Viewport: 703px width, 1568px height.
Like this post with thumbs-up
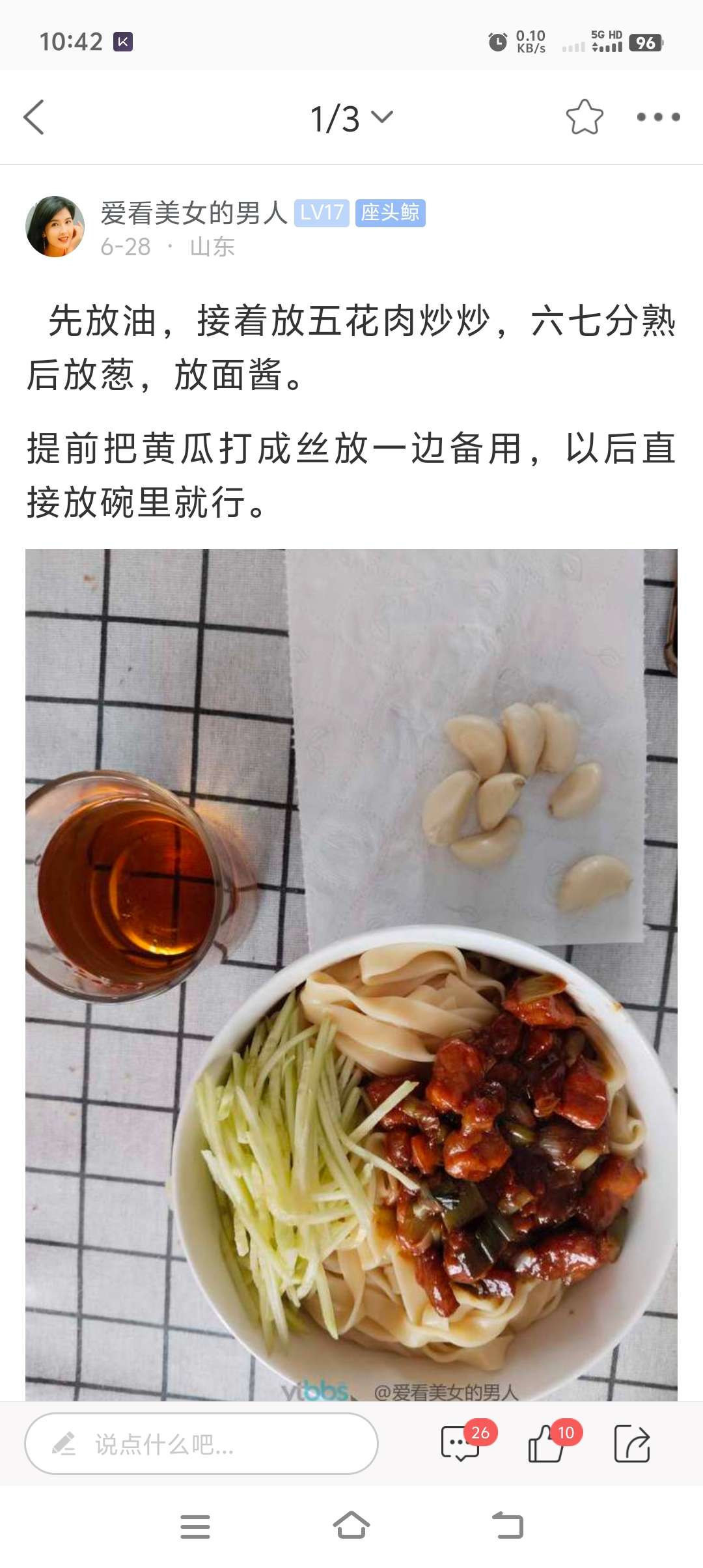pos(547,1444)
